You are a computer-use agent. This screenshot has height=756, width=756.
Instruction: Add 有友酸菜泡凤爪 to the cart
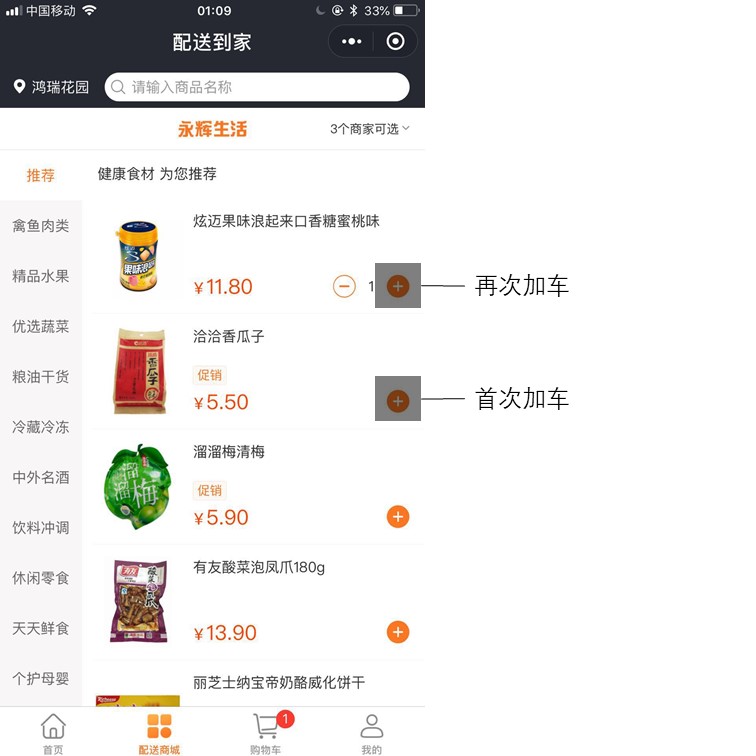point(398,632)
